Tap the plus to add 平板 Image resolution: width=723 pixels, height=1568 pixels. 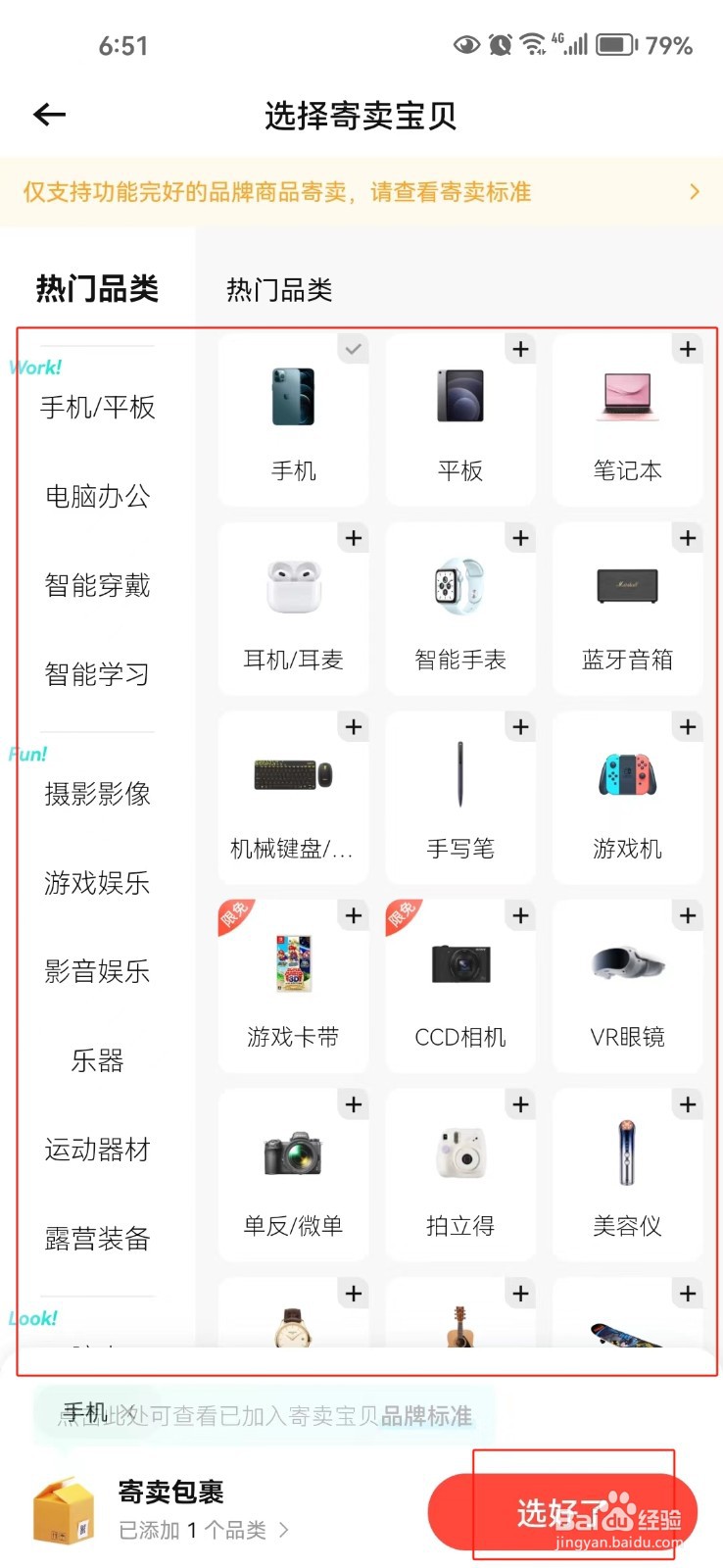pyautogui.click(x=520, y=349)
